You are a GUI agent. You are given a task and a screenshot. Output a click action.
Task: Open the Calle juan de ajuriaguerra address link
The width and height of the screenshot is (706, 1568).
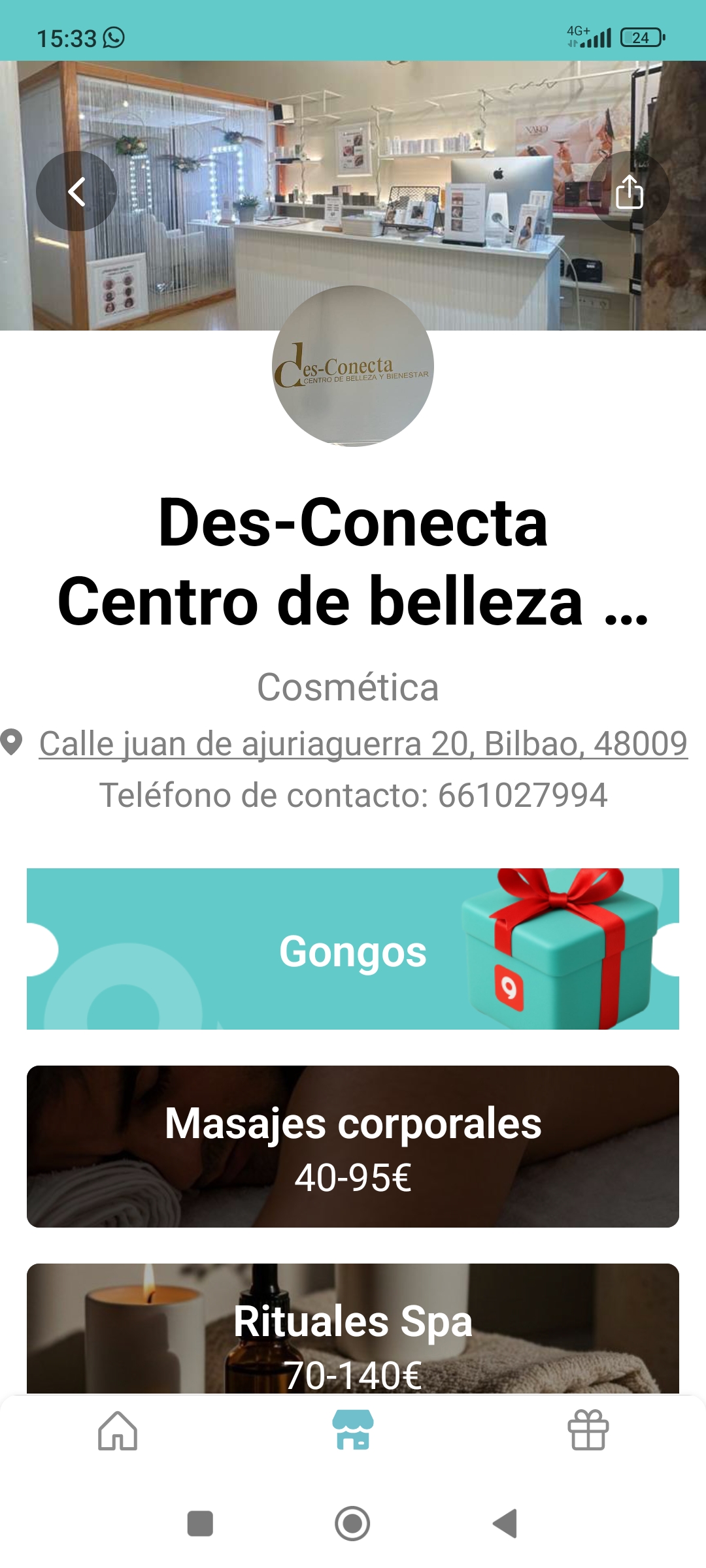coord(363,743)
